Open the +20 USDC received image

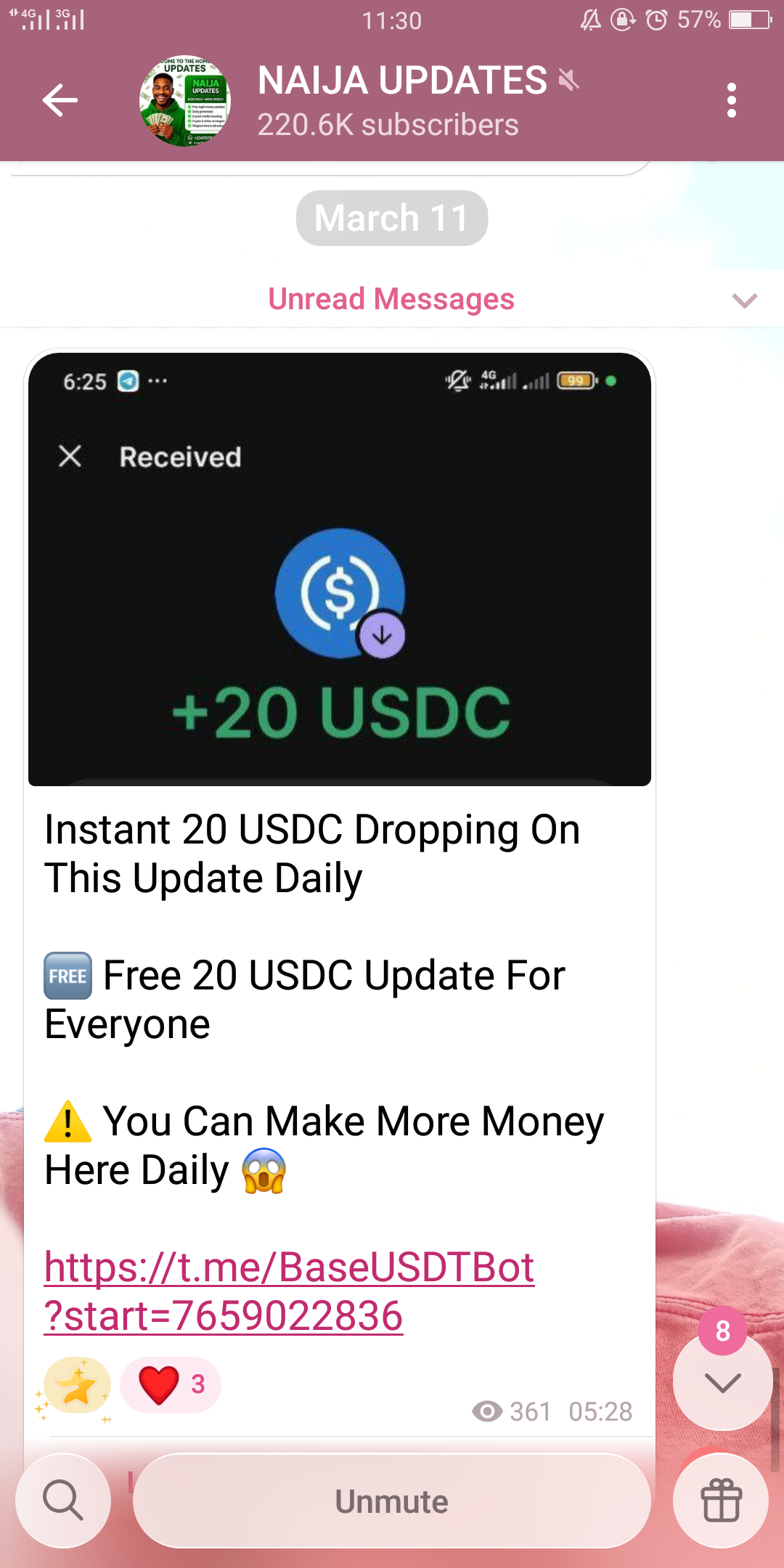(x=339, y=568)
